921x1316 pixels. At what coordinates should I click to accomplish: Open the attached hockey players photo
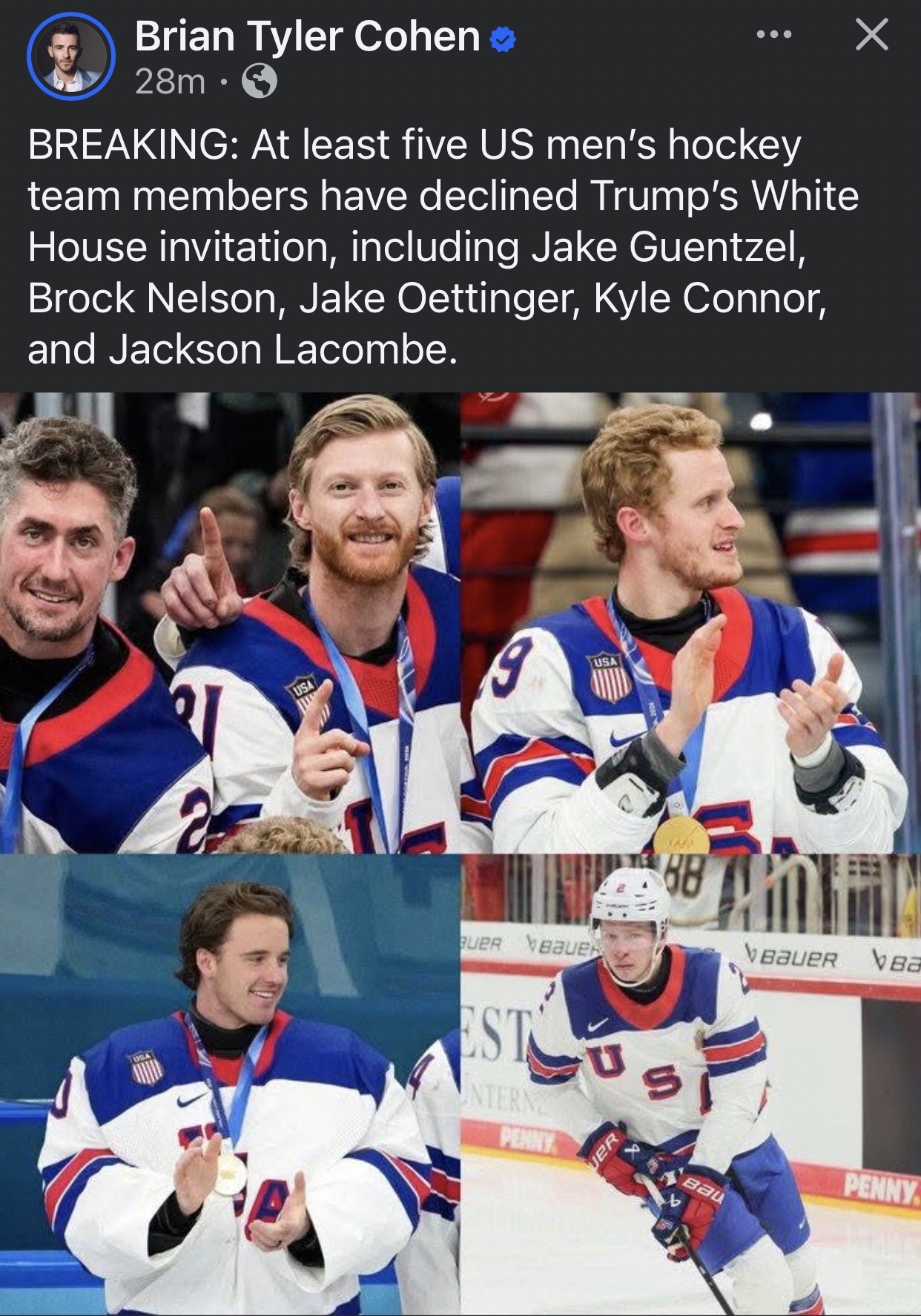[x=460, y=853]
